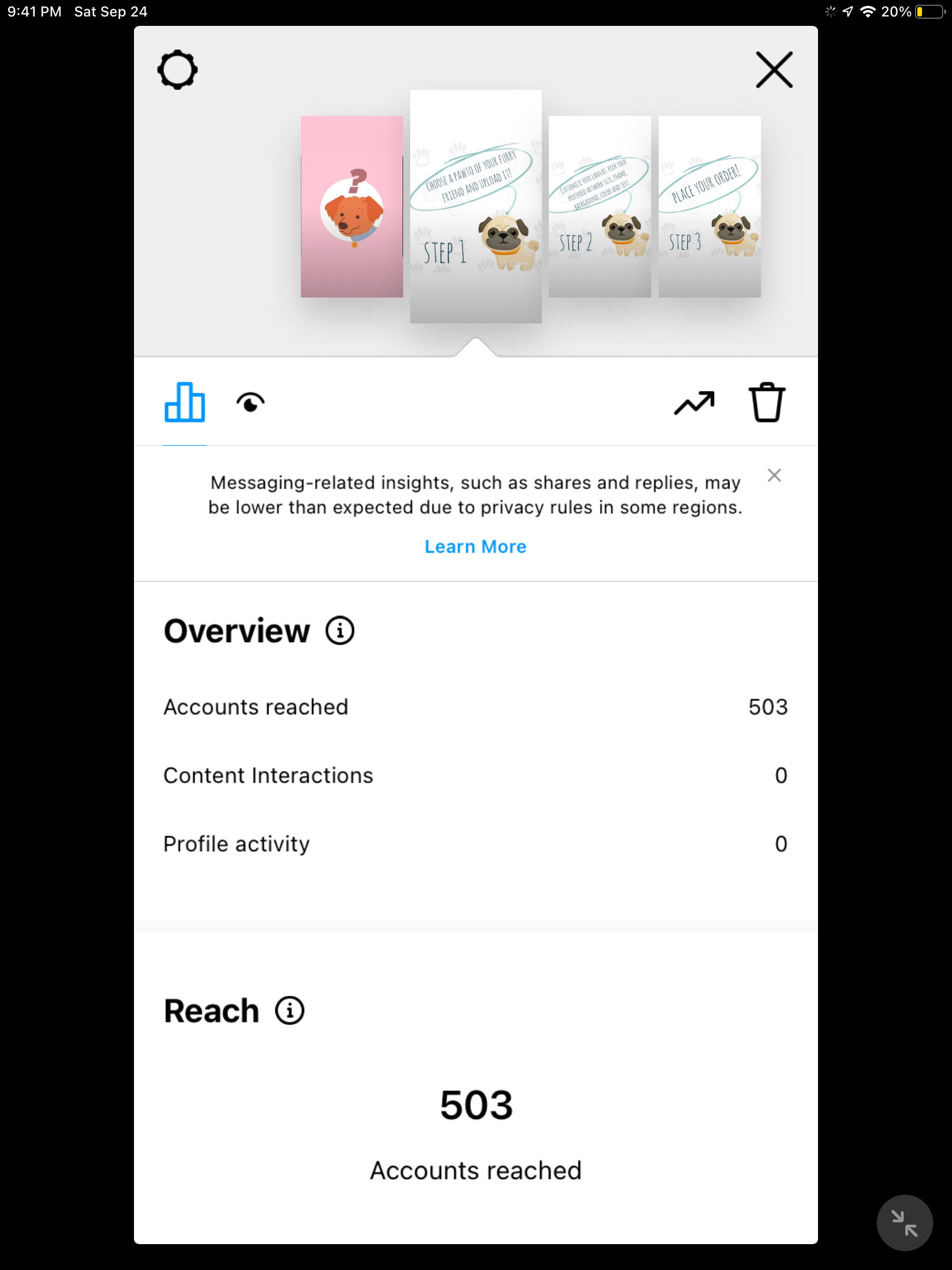
Task: Show info about Overview
Action: pos(340,631)
